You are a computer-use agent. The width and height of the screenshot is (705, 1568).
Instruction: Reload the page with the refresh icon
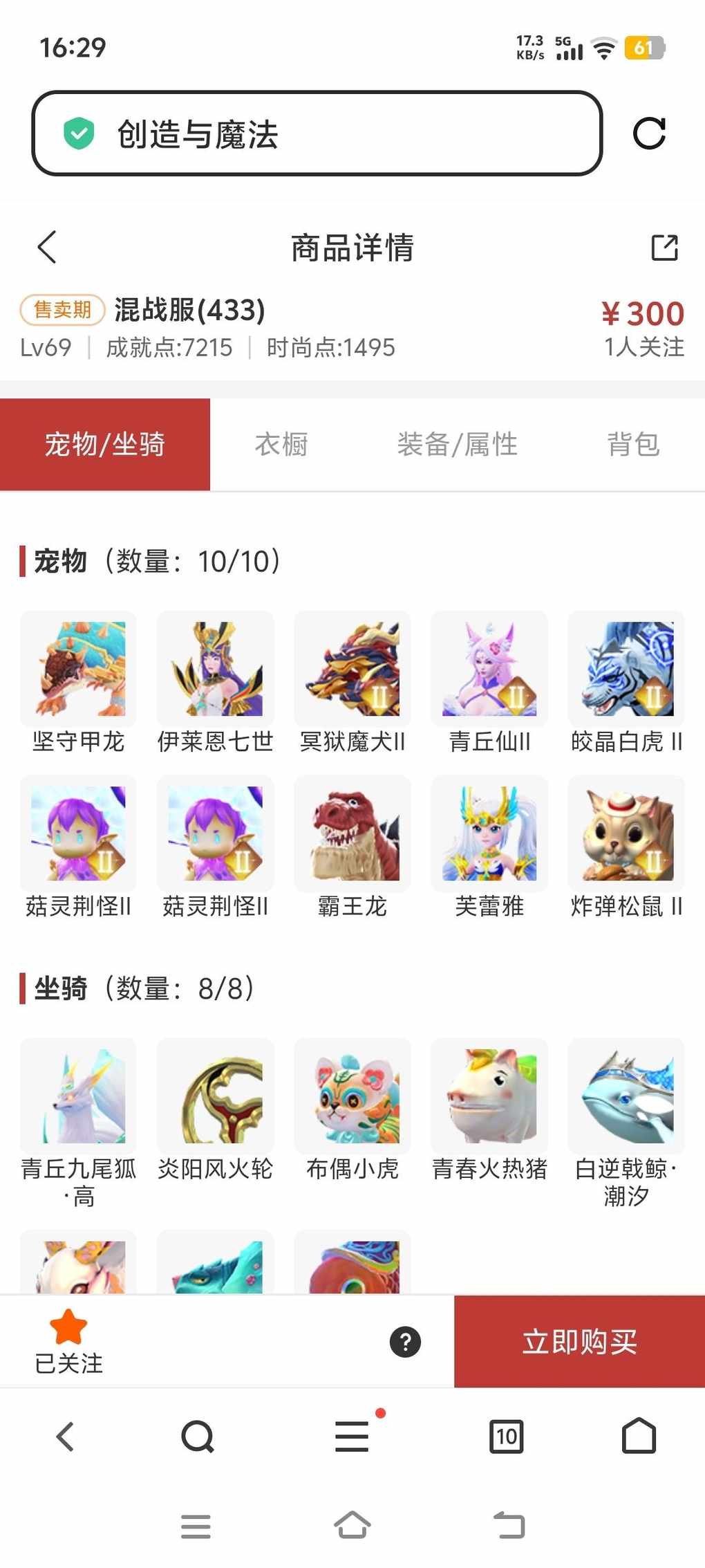649,133
